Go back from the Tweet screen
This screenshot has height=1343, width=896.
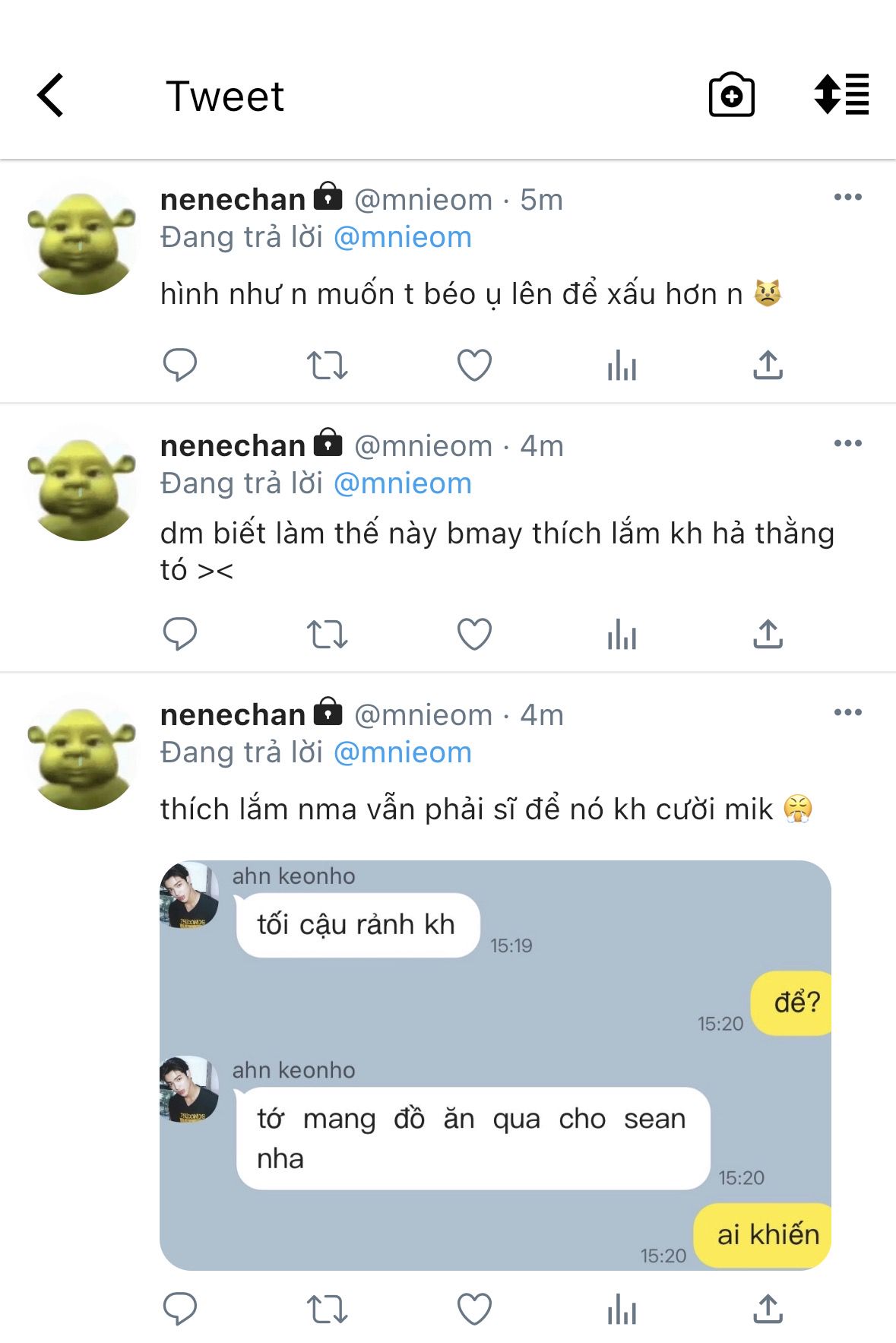pos(50,96)
